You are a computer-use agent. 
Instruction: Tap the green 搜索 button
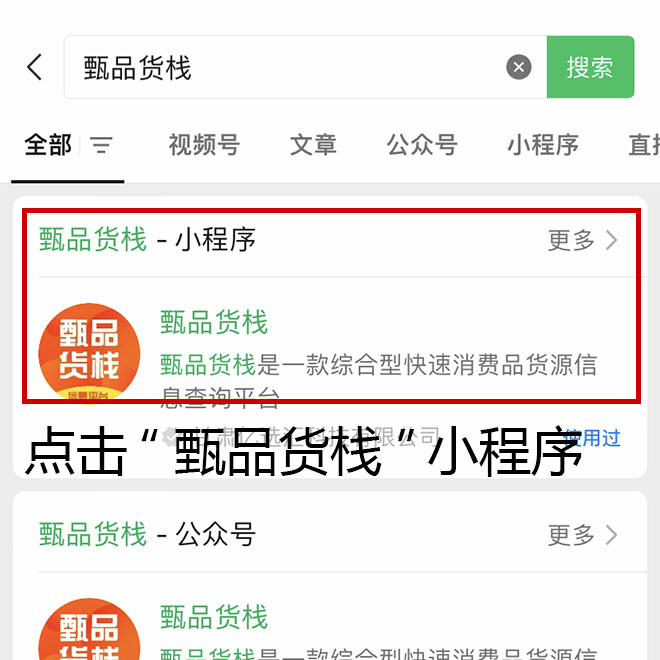[590, 67]
